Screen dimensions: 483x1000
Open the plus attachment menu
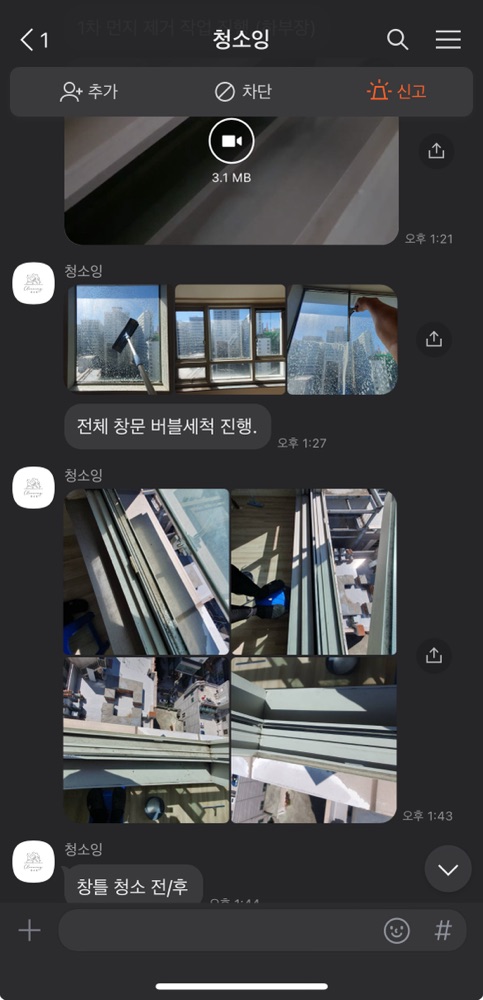[x=29, y=930]
